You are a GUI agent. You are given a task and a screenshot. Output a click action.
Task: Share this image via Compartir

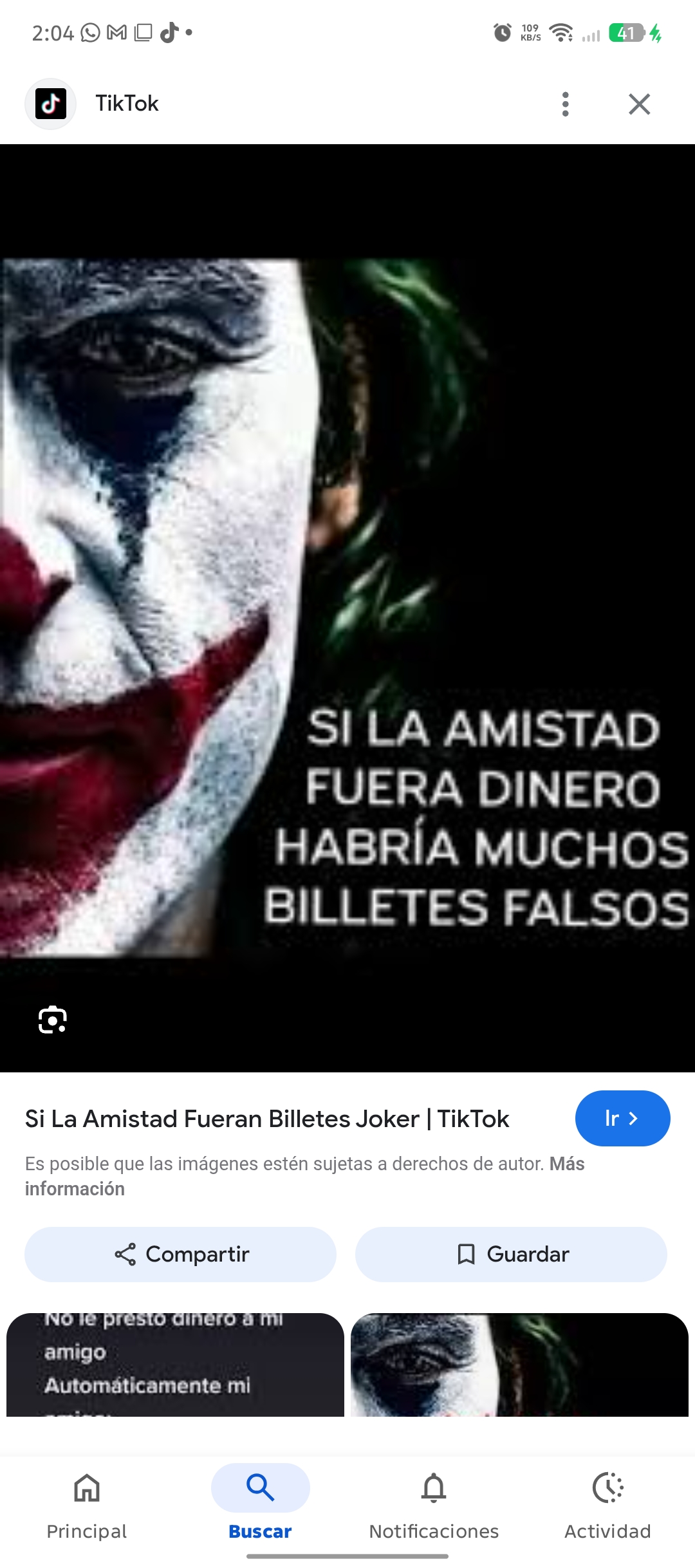pos(180,1254)
